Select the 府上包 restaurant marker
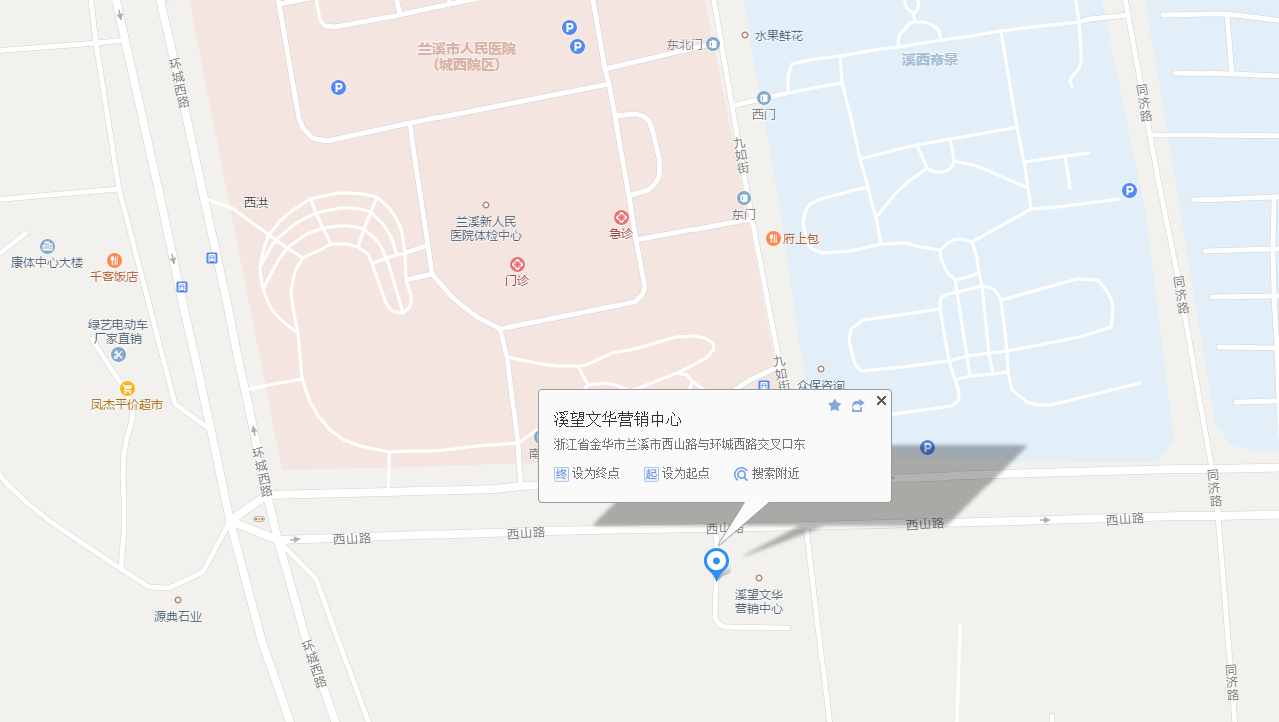This screenshot has width=1279, height=722. [773, 238]
